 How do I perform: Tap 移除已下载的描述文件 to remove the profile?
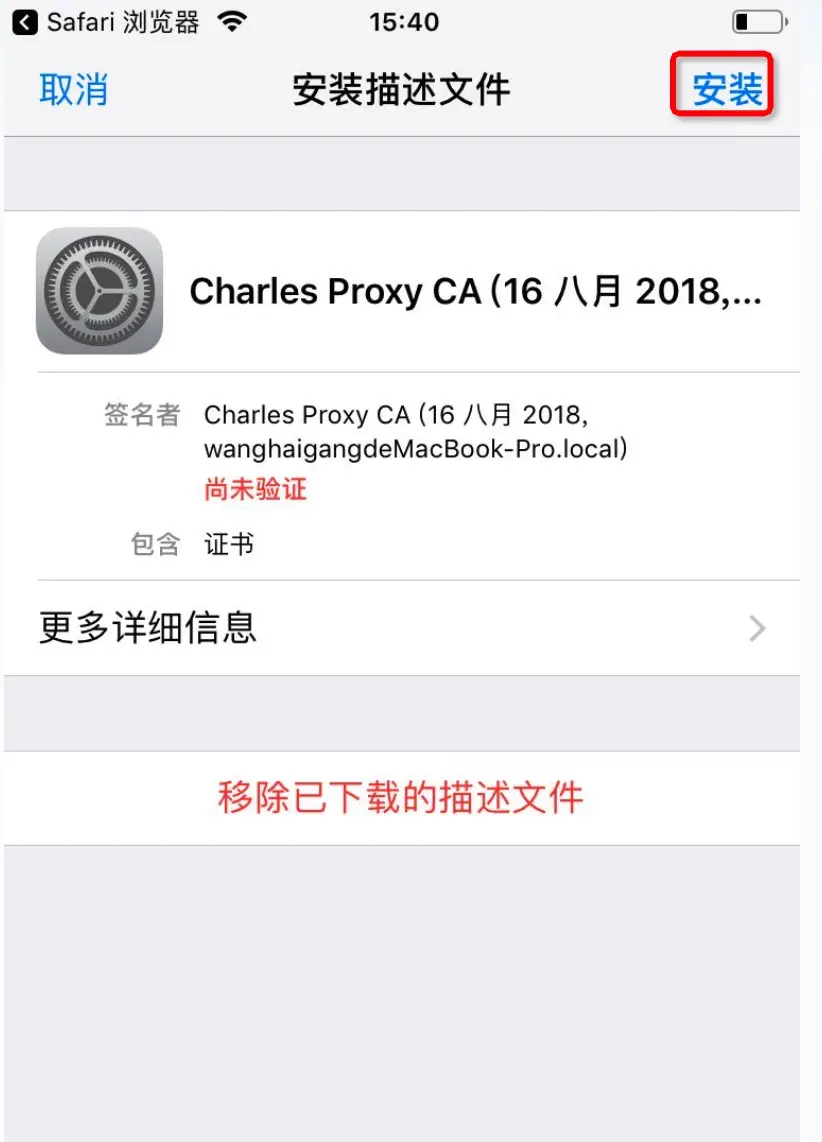point(401,798)
